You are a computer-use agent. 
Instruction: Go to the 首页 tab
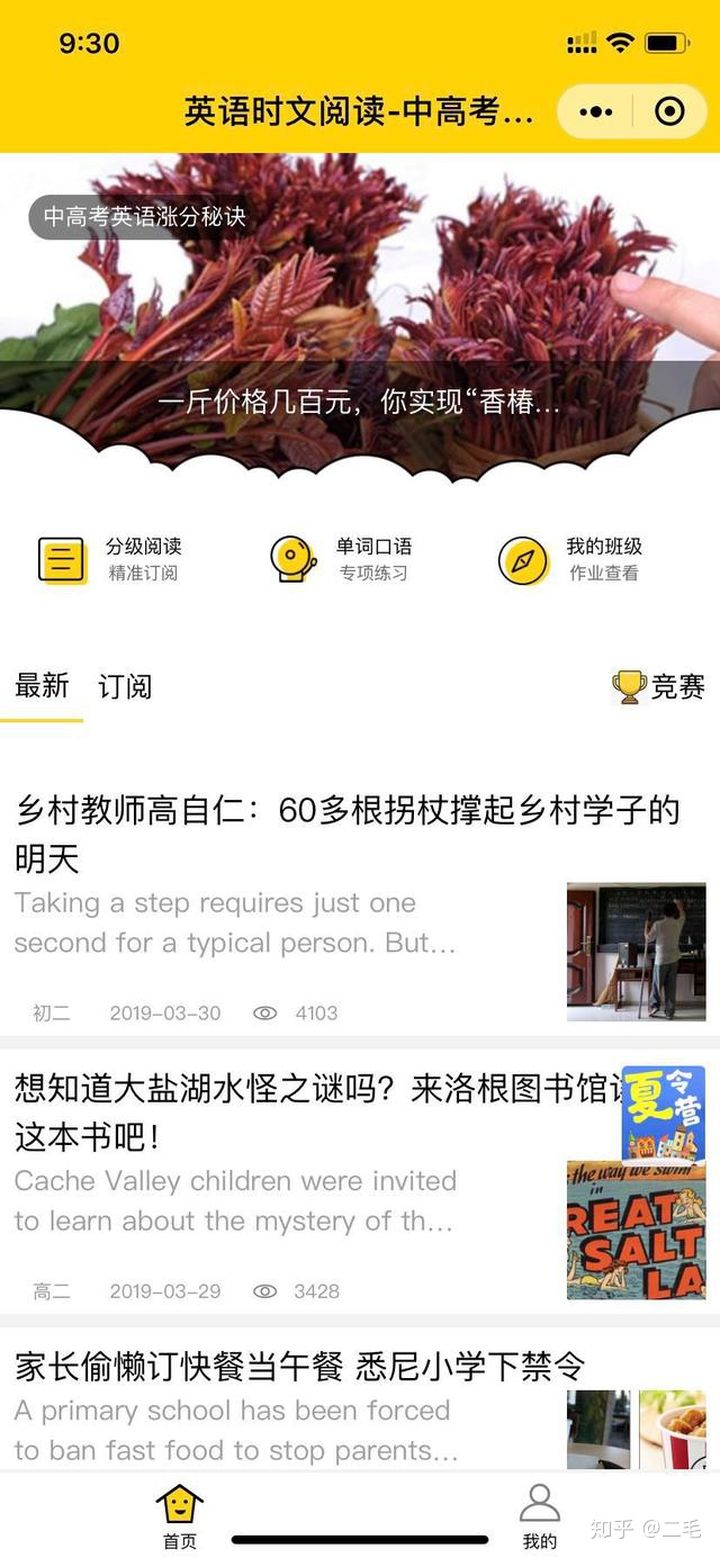coord(179,1516)
